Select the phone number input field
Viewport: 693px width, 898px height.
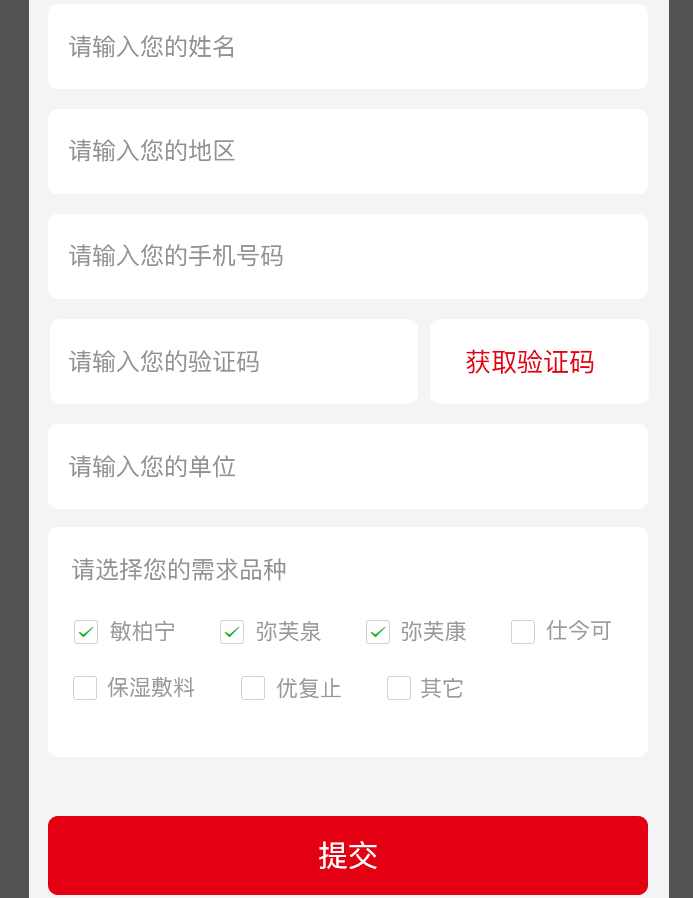(347, 257)
